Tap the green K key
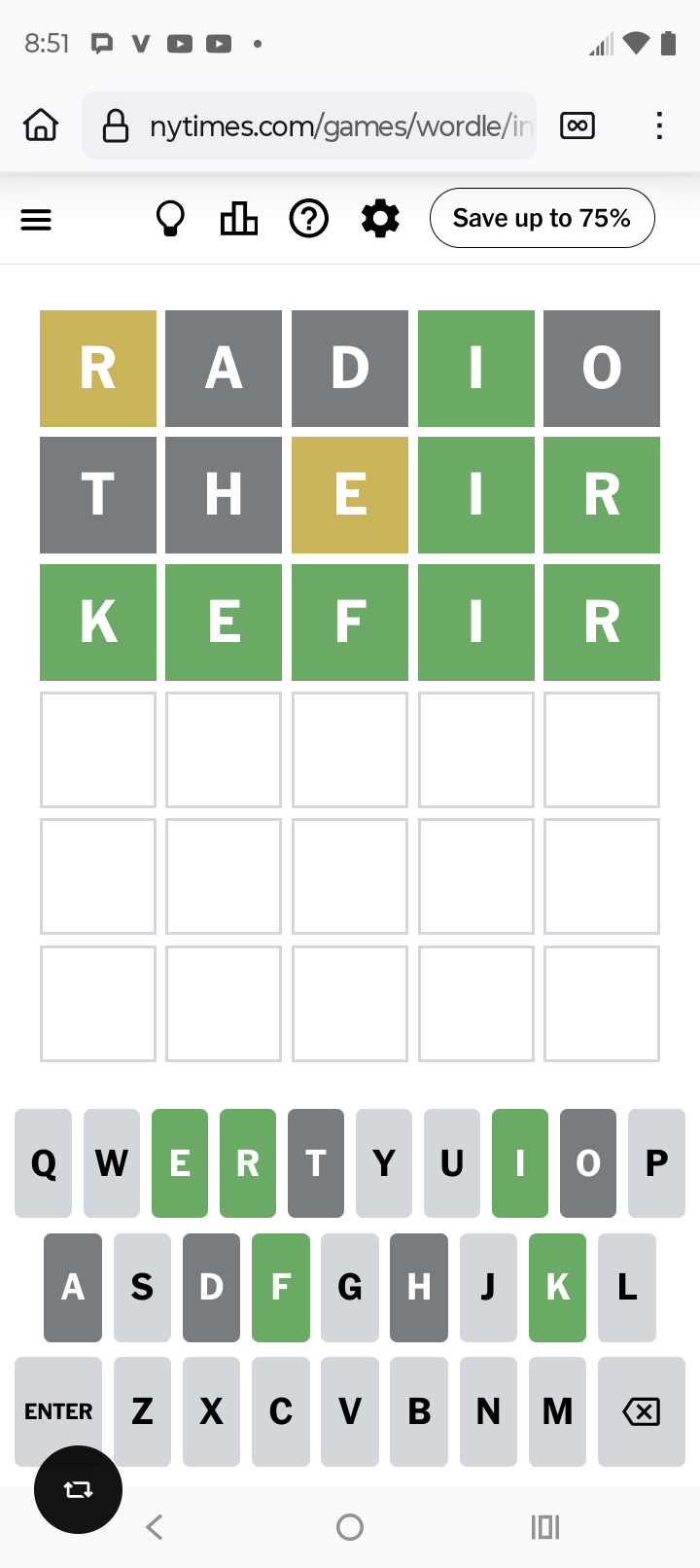The height and width of the screenshot is (1568, 700). pyautogui.click(x=558, y=1288)
